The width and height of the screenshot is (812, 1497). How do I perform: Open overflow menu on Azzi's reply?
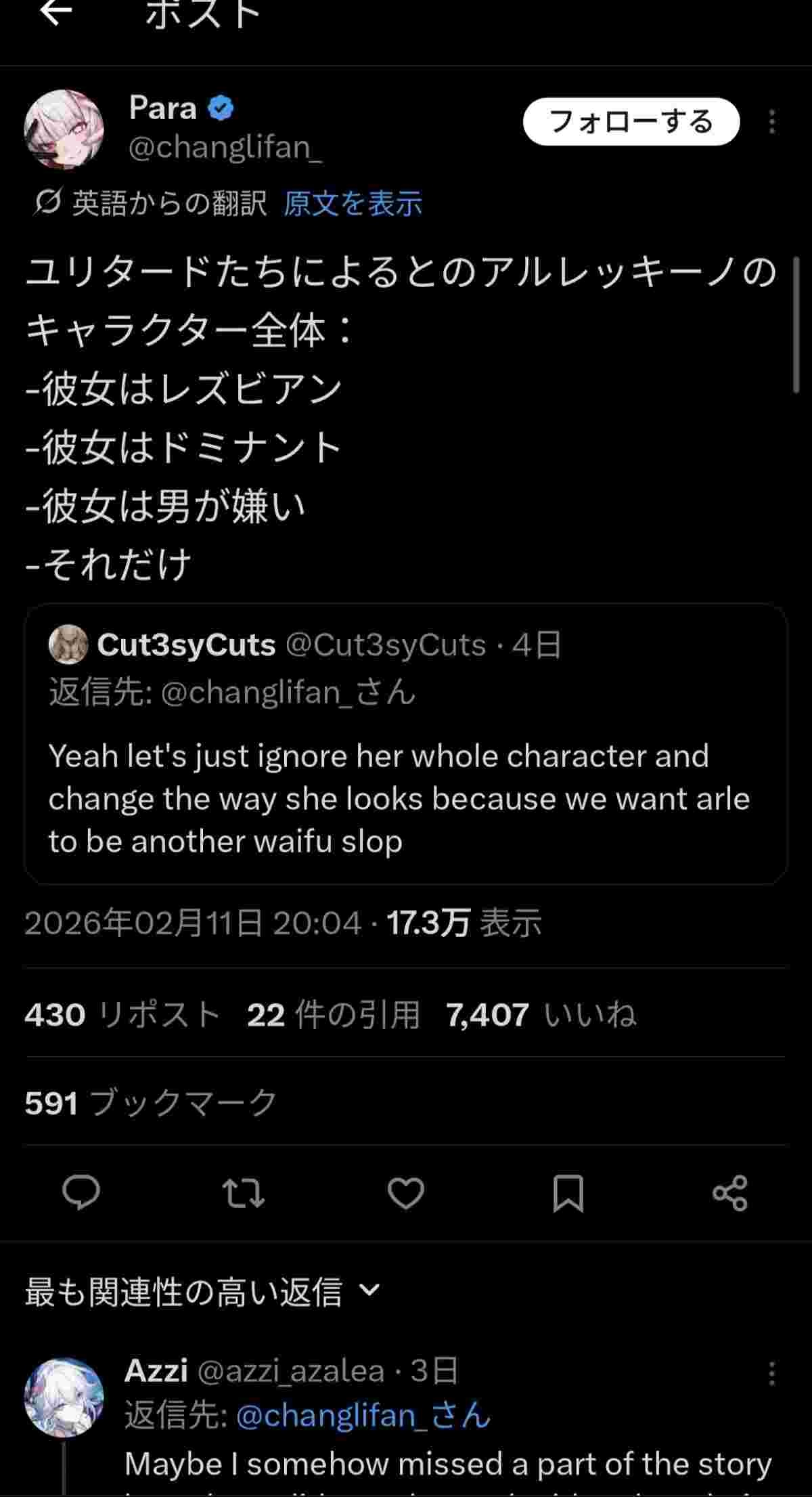pyautogui.click(x=771, y=1374)
